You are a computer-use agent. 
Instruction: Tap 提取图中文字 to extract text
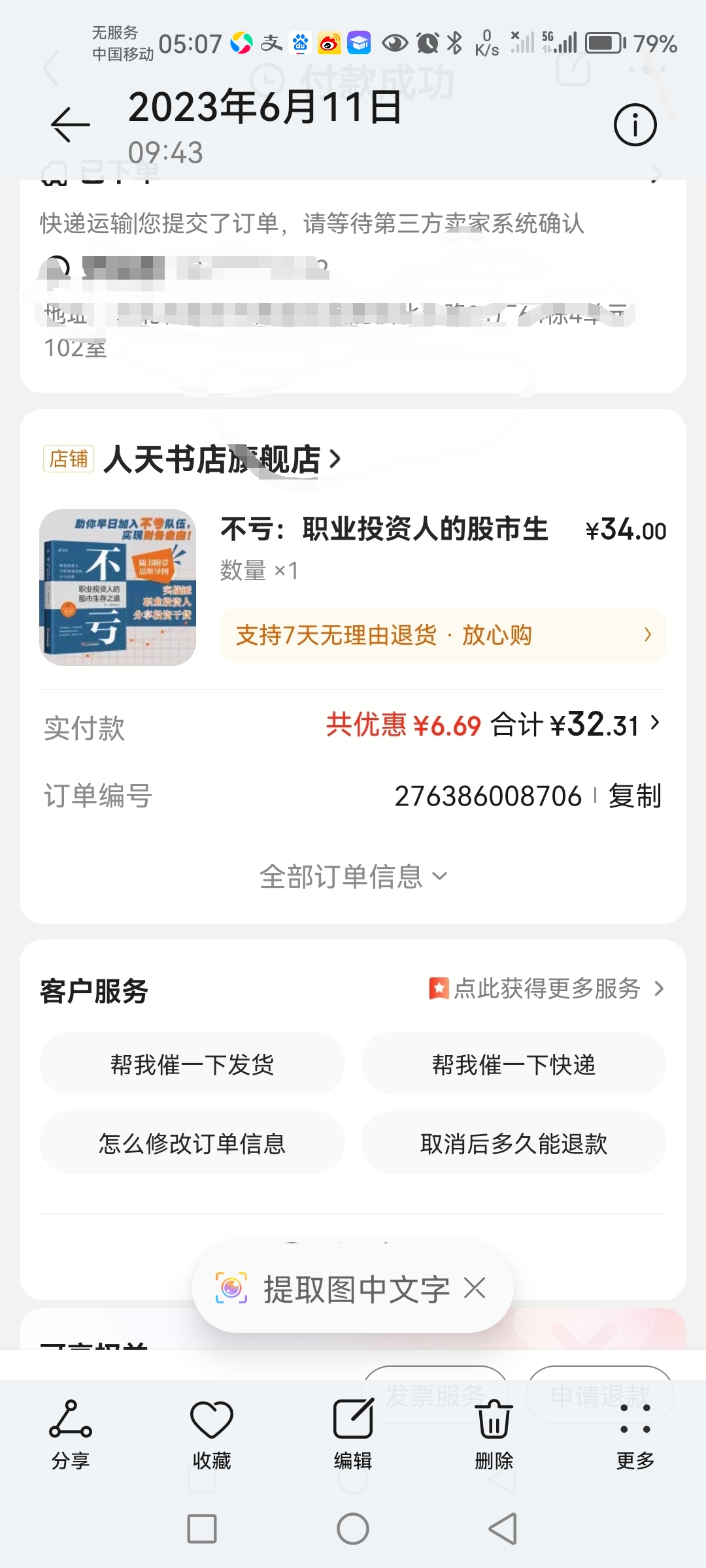click(x=333, y=1289)
